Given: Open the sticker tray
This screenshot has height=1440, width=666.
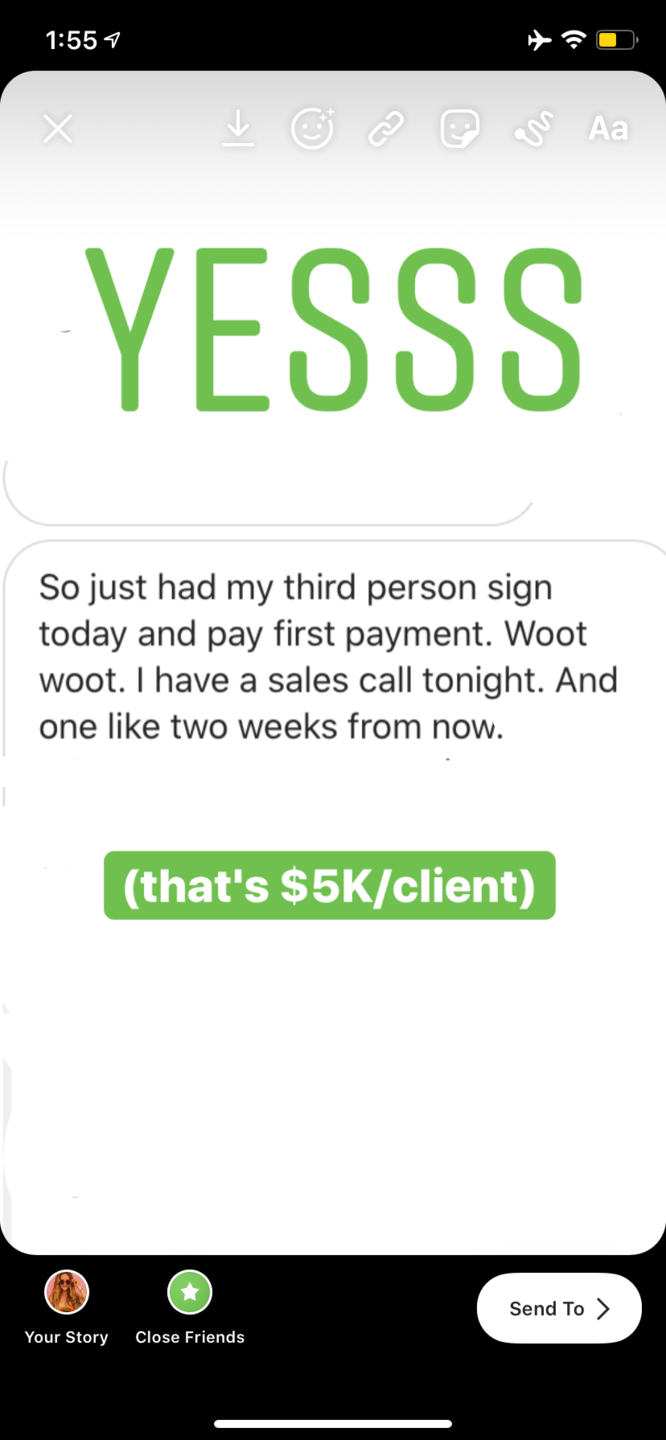Looking at the screenshot, I should click(x=459, y=129).
